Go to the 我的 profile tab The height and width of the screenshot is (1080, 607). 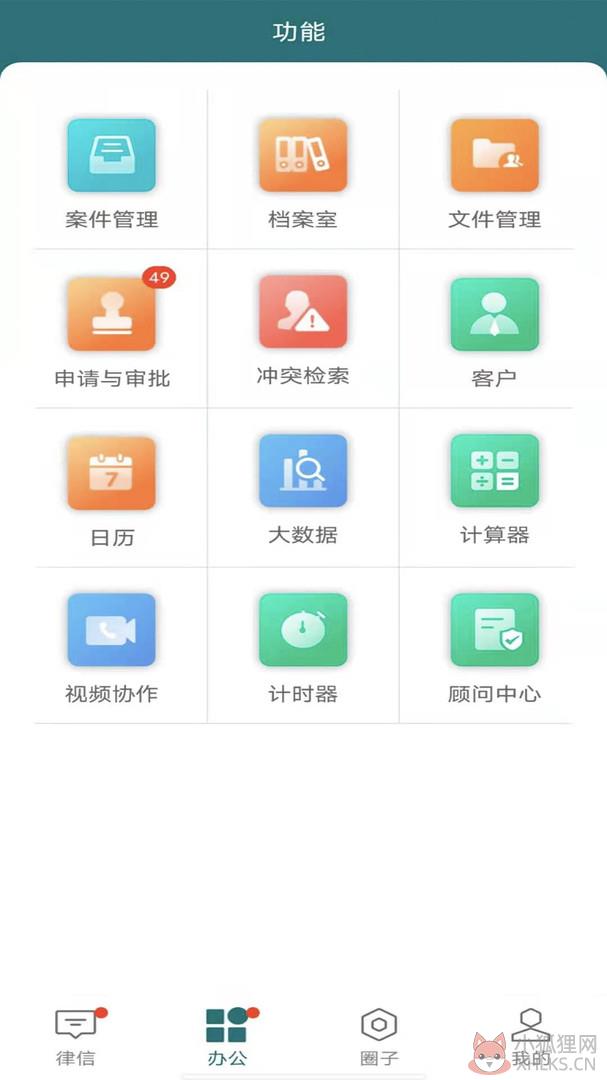coord(531,1037)
